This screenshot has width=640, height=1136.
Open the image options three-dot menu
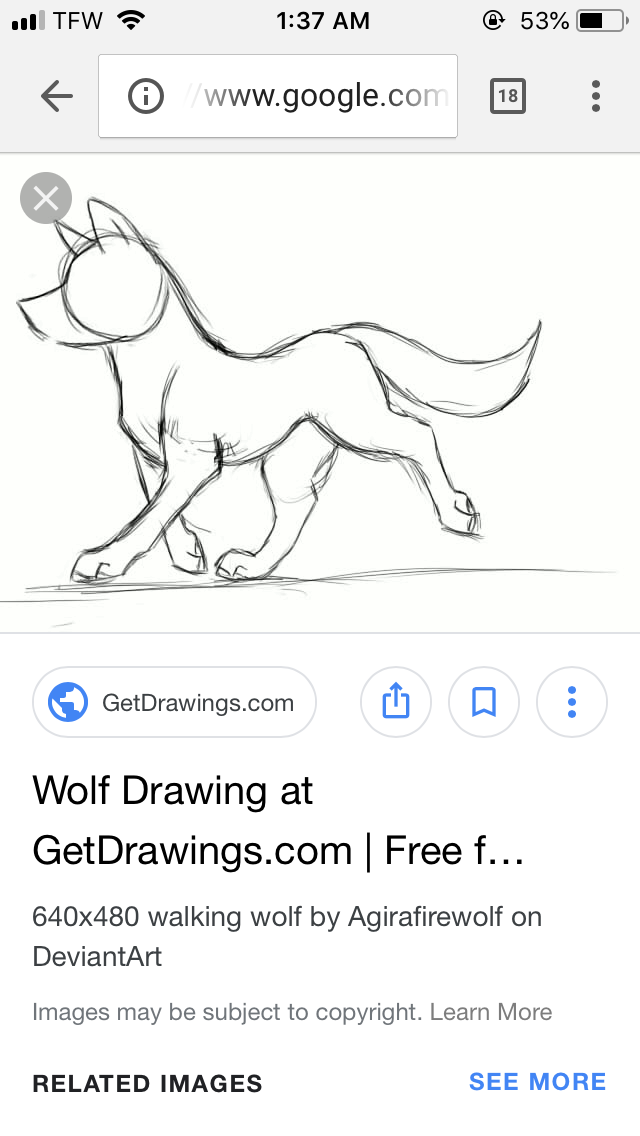[572, 702]
